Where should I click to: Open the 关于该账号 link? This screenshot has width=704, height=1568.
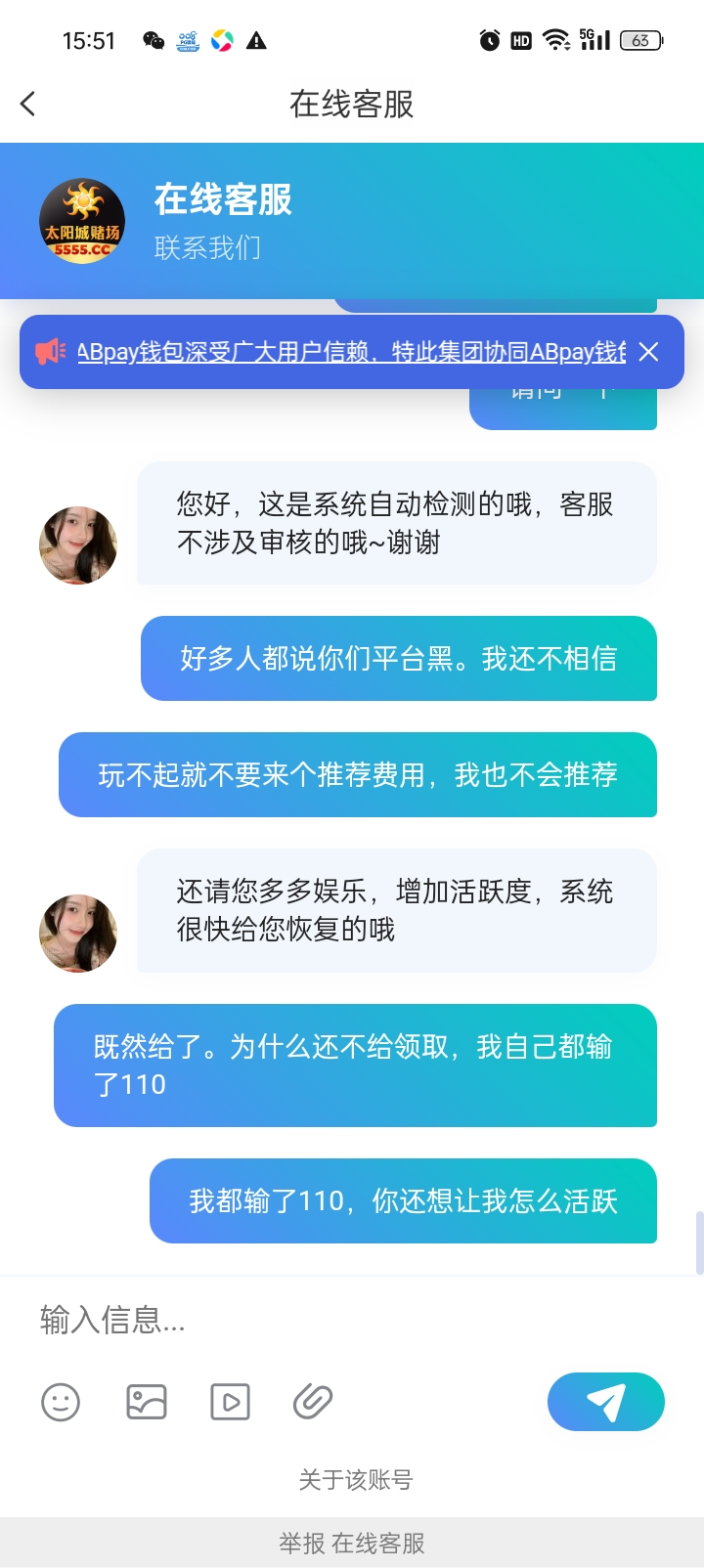[355, 1479]
